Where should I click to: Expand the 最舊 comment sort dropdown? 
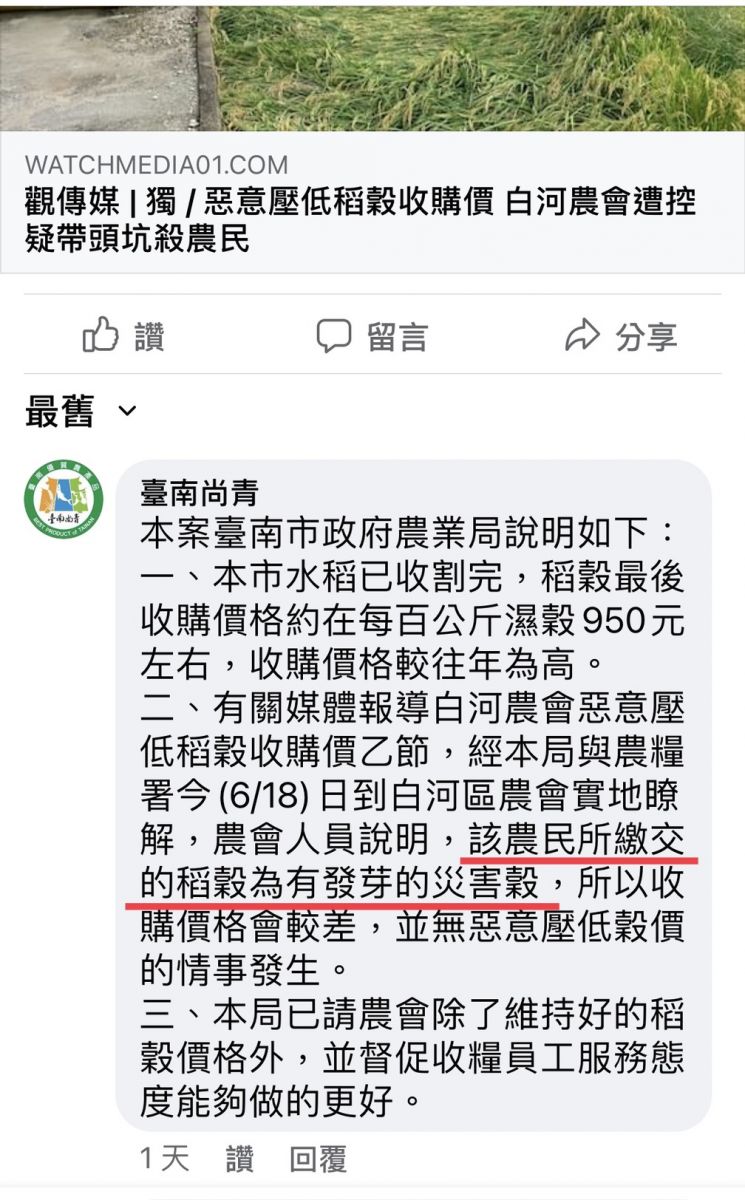coord(82,411)
